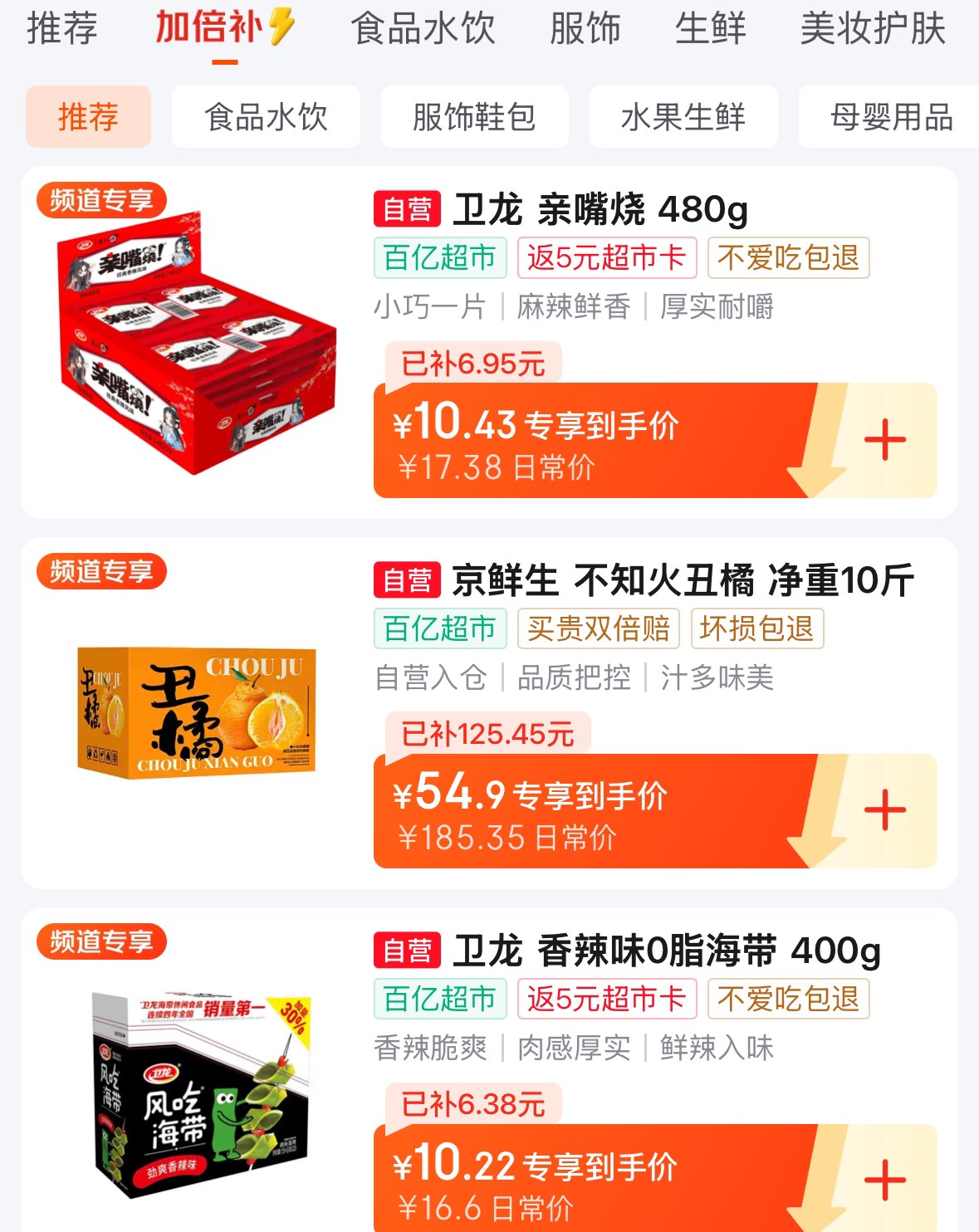Open the 生鲜 top tab
This screenshot has width=979, height=1232.
(x=711, y=28)
